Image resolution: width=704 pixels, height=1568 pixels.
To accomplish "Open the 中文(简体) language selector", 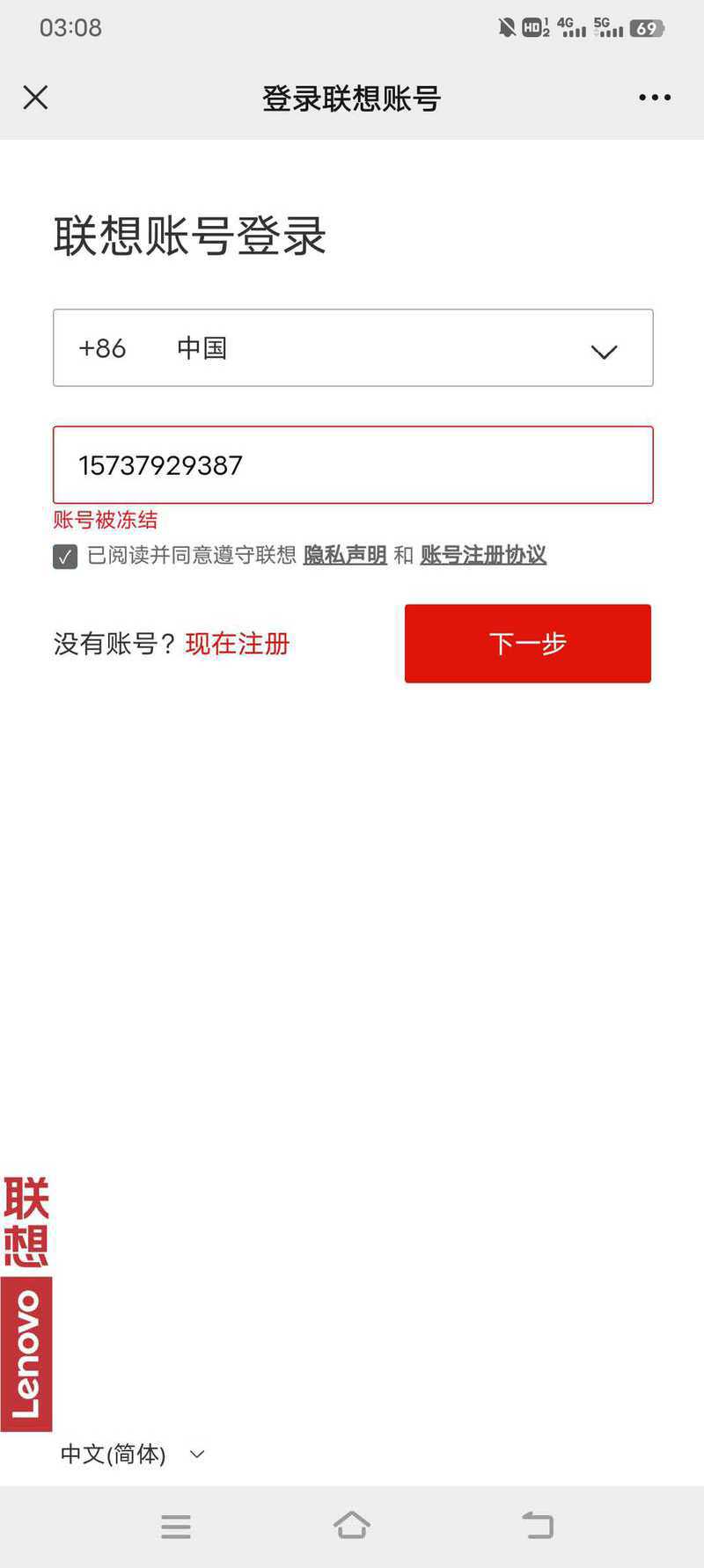I will coord(132,1454).
